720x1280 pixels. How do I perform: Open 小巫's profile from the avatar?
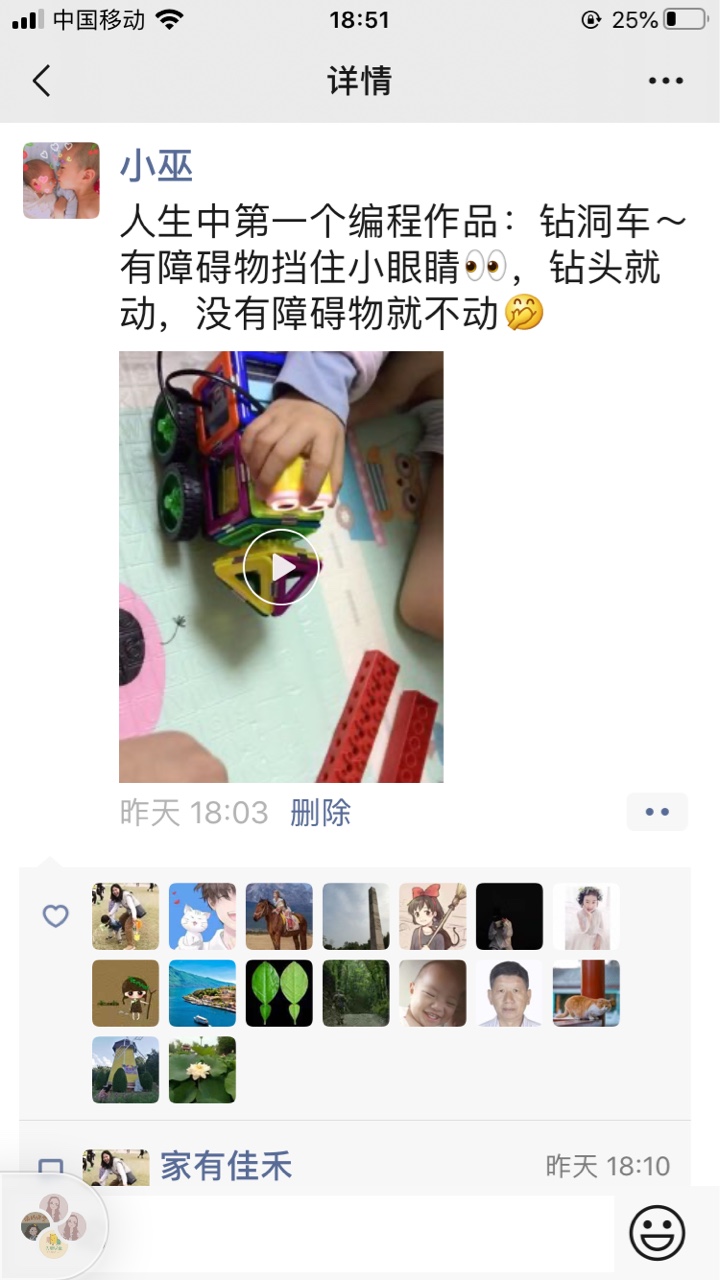[x=61, y=180]
